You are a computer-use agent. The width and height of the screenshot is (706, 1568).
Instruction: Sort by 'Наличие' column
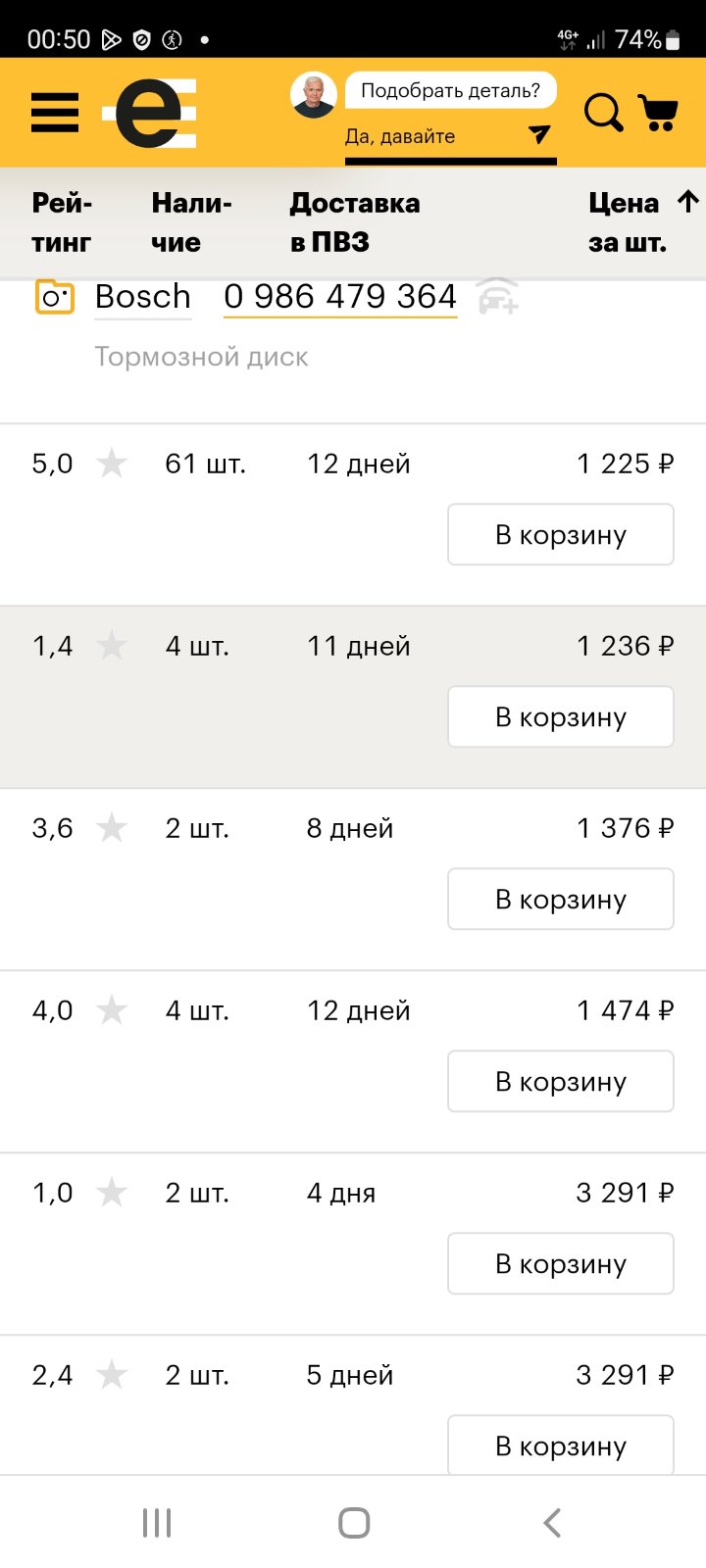click(x=191, y=222)
